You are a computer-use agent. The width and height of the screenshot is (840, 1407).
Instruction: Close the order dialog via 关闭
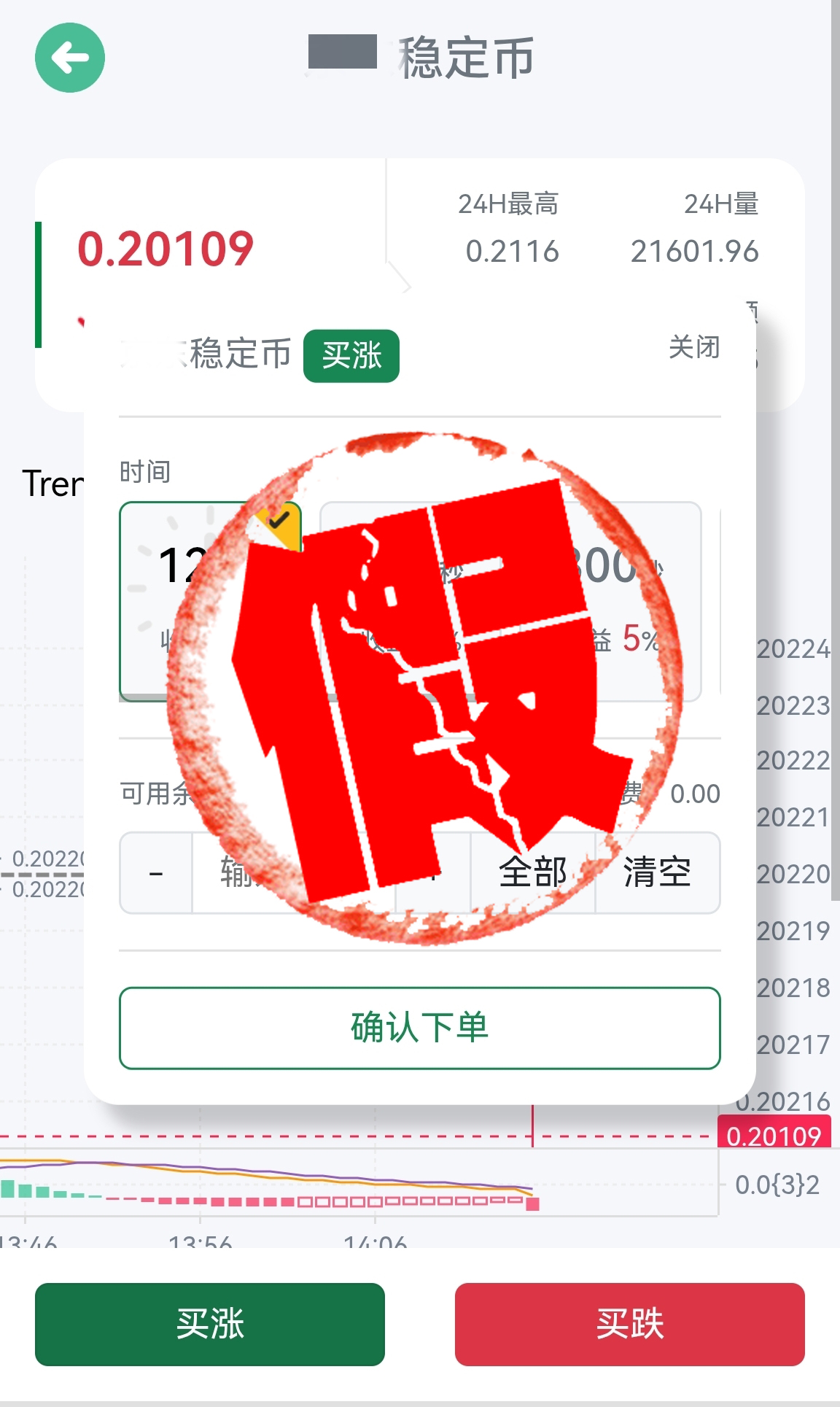click(694, 348)
